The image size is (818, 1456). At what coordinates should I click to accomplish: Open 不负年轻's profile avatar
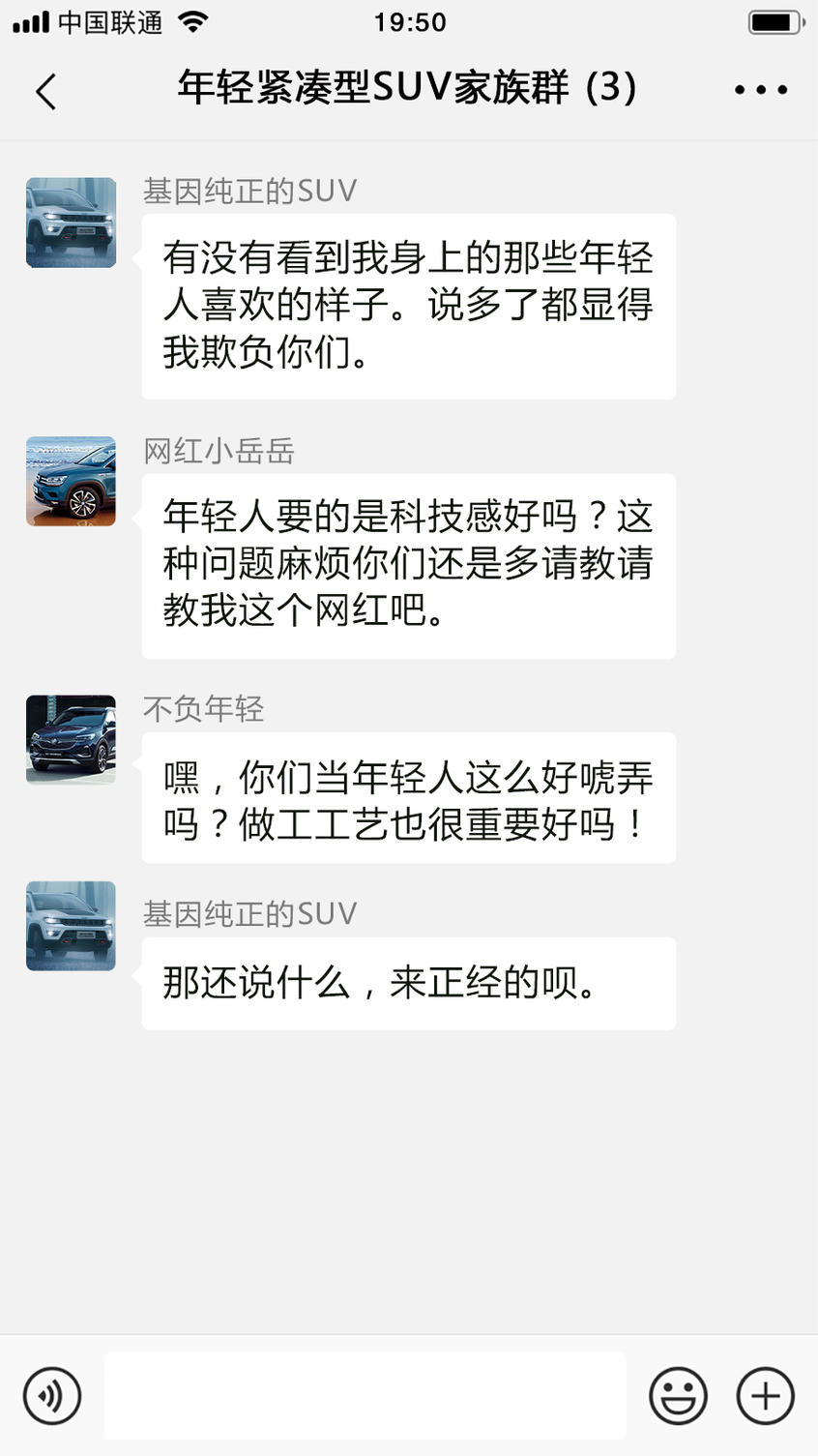[71, 739]
